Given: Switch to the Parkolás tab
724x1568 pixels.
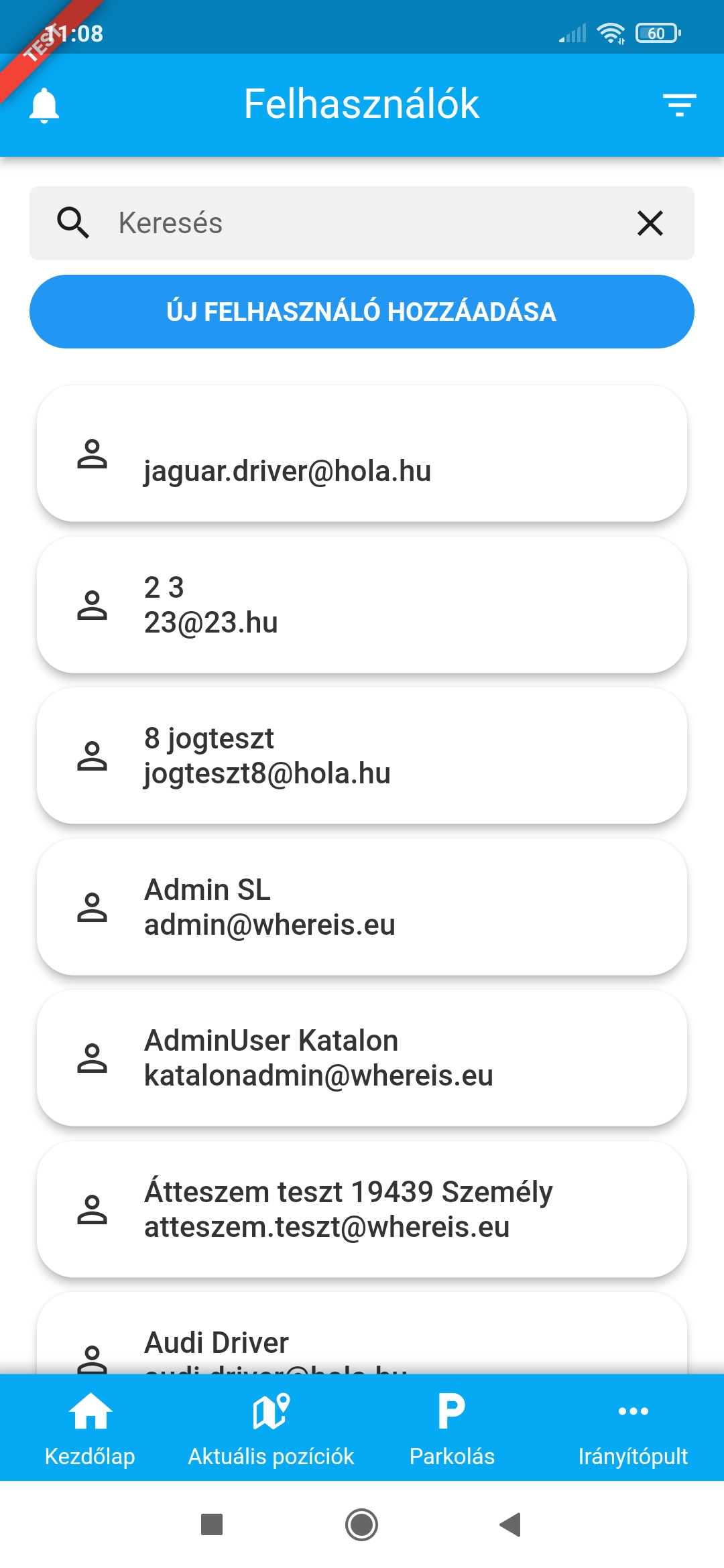Looking at the screenshot, I should 452,1427.
